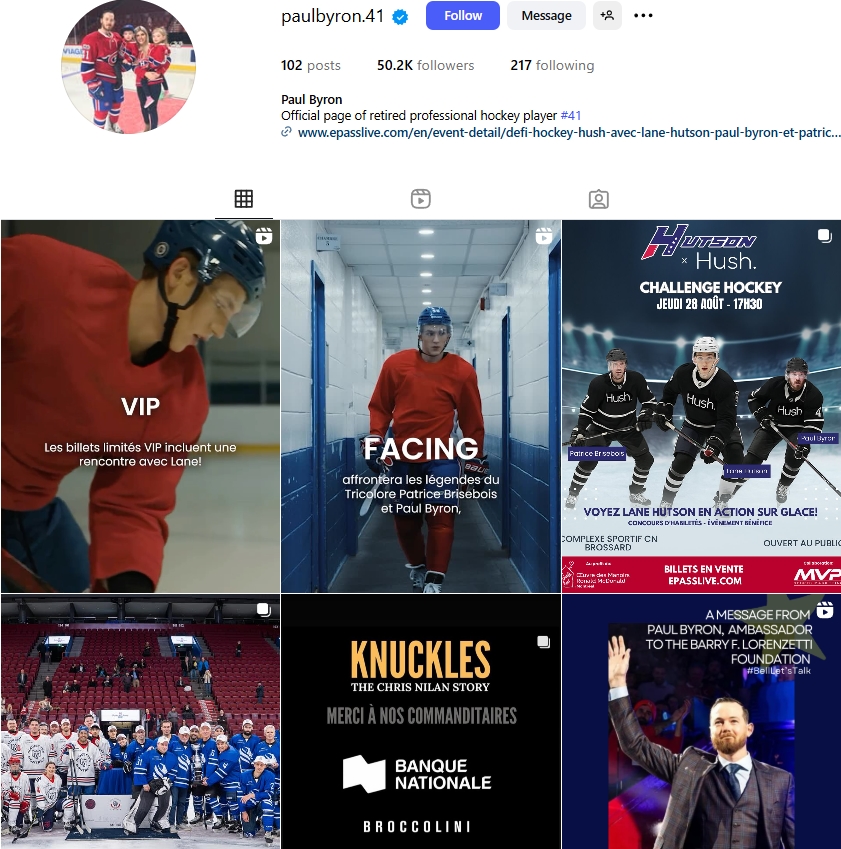
Task: Click the similar accounts suggestion icon
Action: click(607, 15)
